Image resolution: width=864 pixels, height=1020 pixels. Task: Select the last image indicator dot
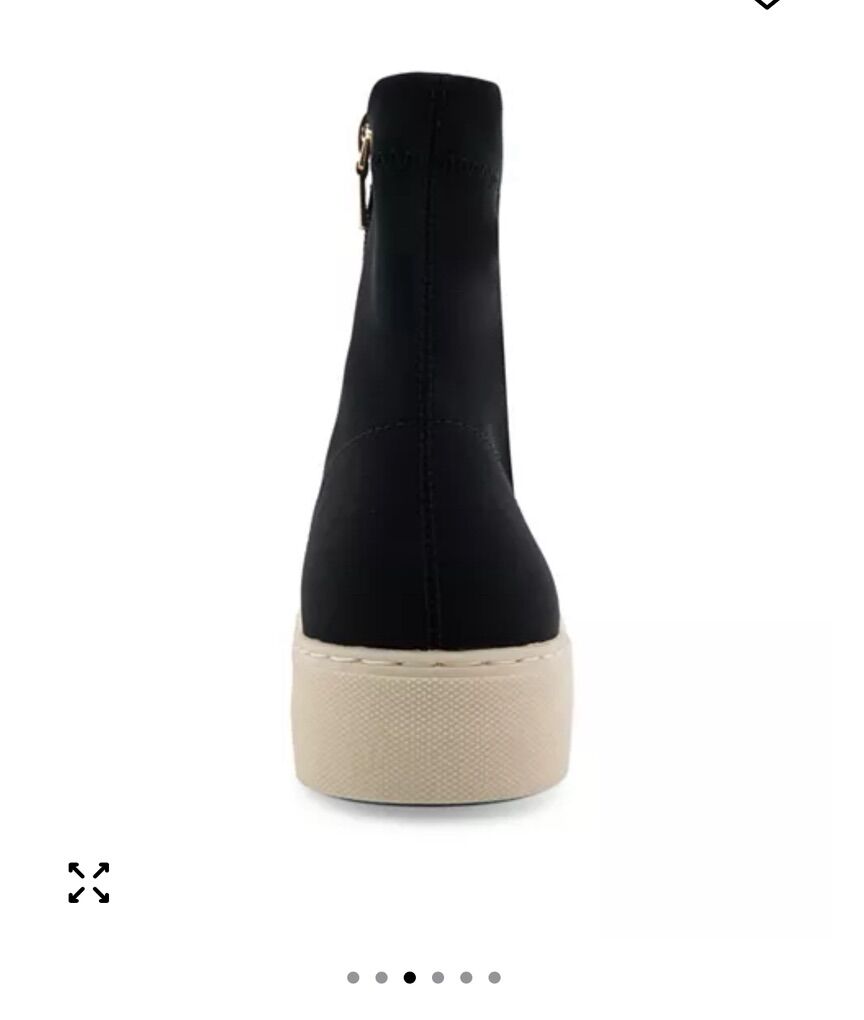point(494,978)
